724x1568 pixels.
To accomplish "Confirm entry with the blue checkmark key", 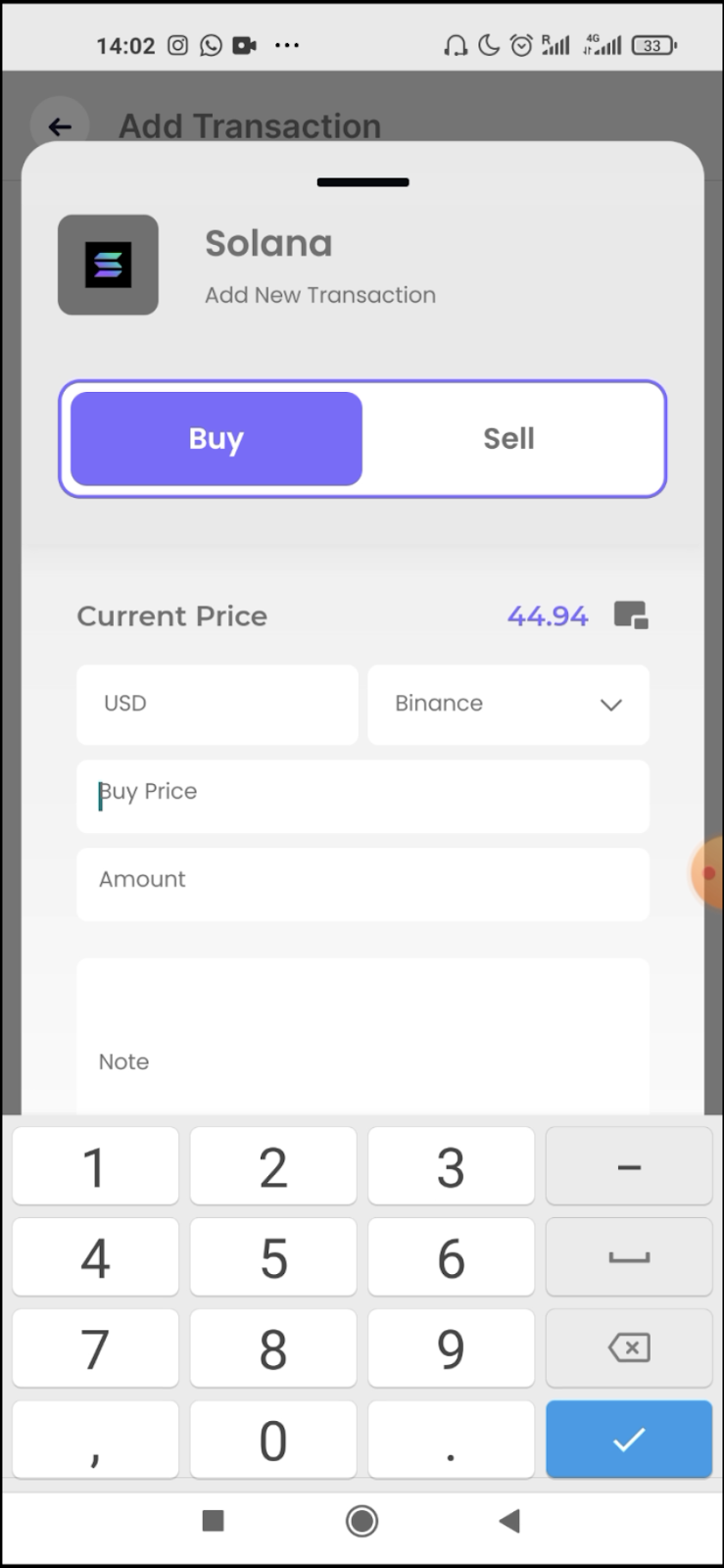I will [628, 1439].
